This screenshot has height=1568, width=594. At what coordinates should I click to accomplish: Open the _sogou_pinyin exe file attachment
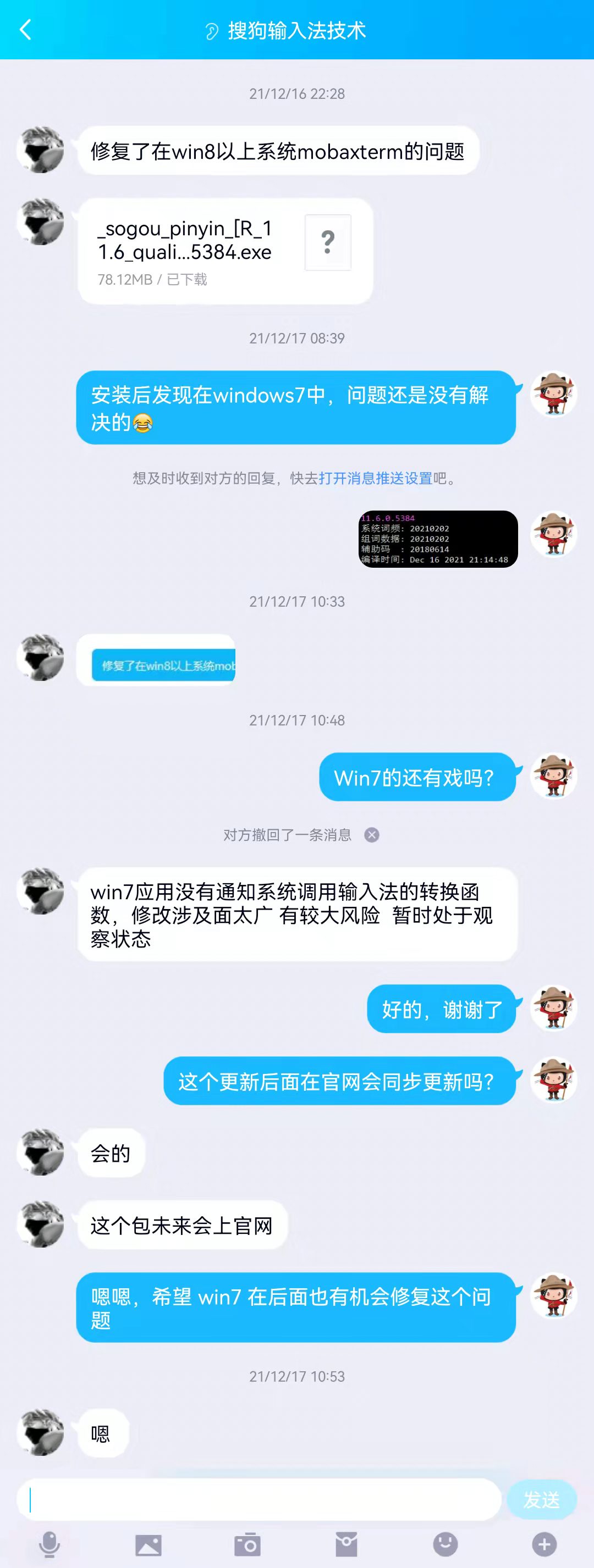point(225,251)
